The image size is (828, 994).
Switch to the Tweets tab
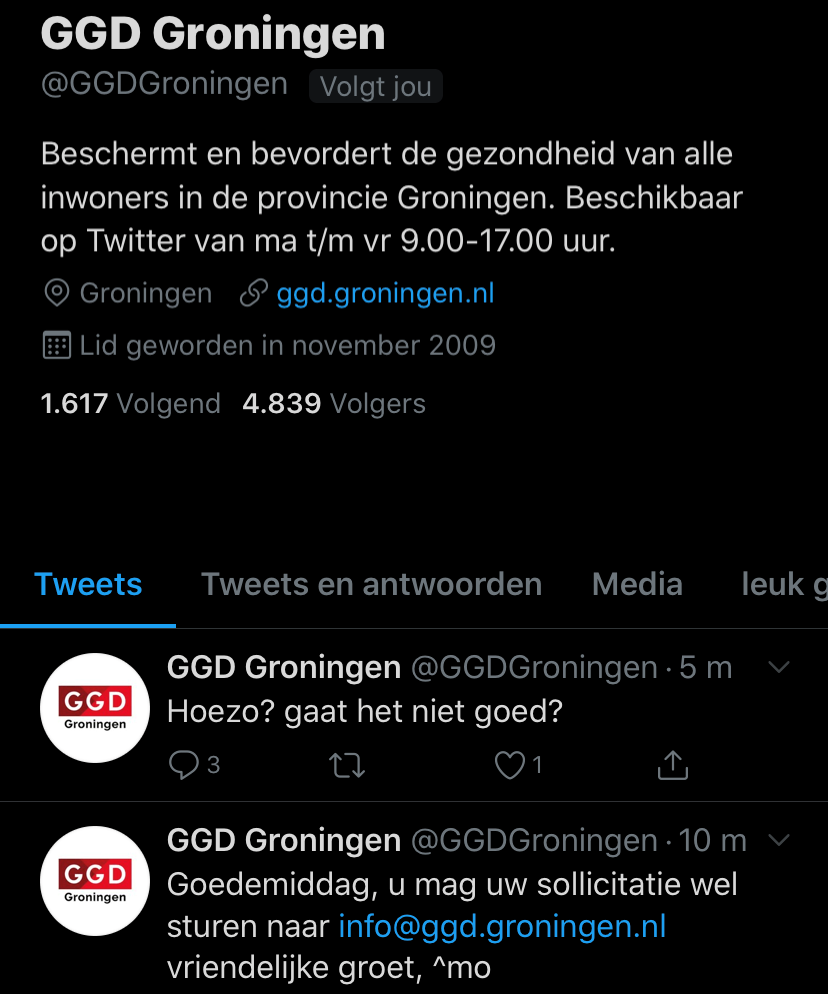88,584
